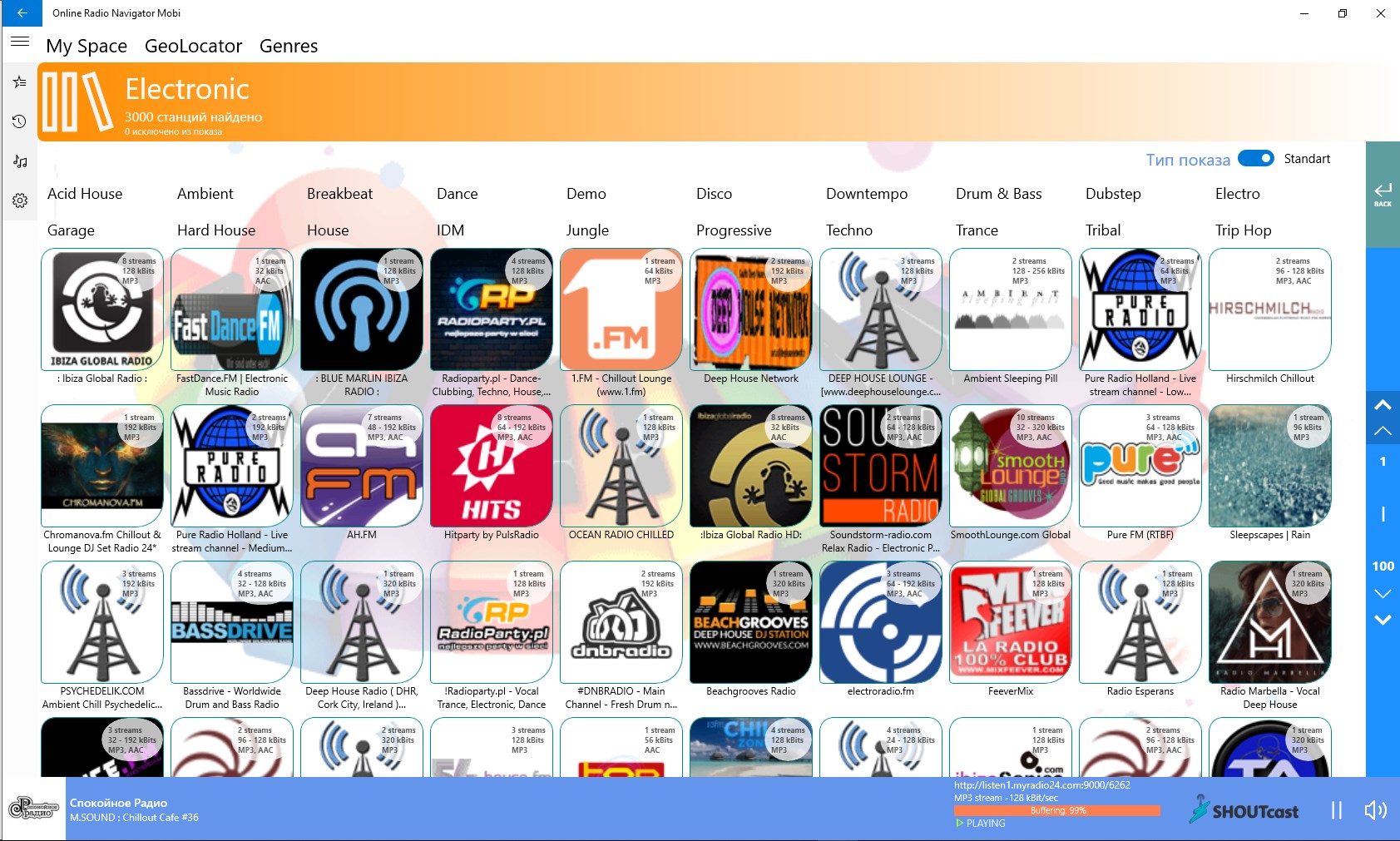Open listening history in sidebar

(x=20, y=121)
